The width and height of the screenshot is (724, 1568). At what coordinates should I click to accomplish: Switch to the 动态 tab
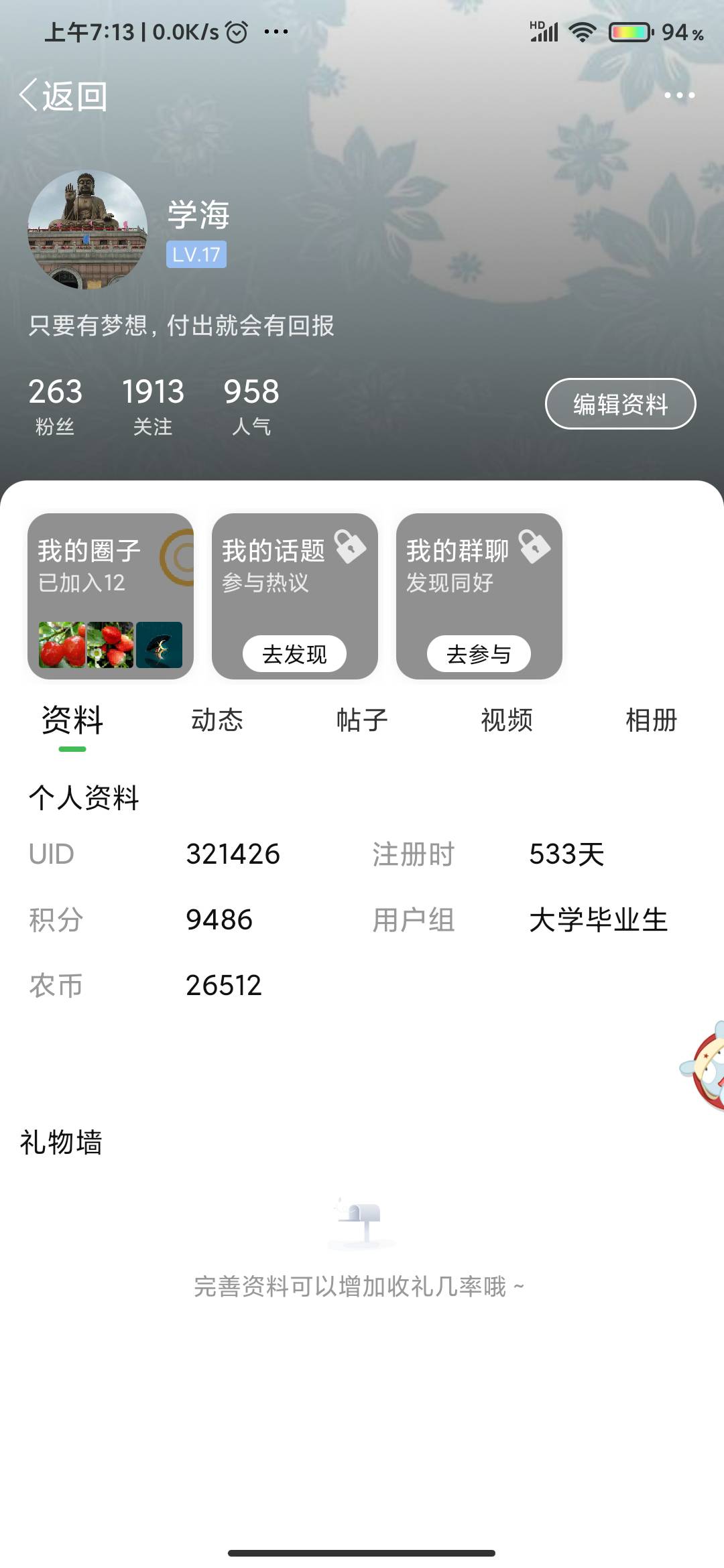click(x=217, y=720)
